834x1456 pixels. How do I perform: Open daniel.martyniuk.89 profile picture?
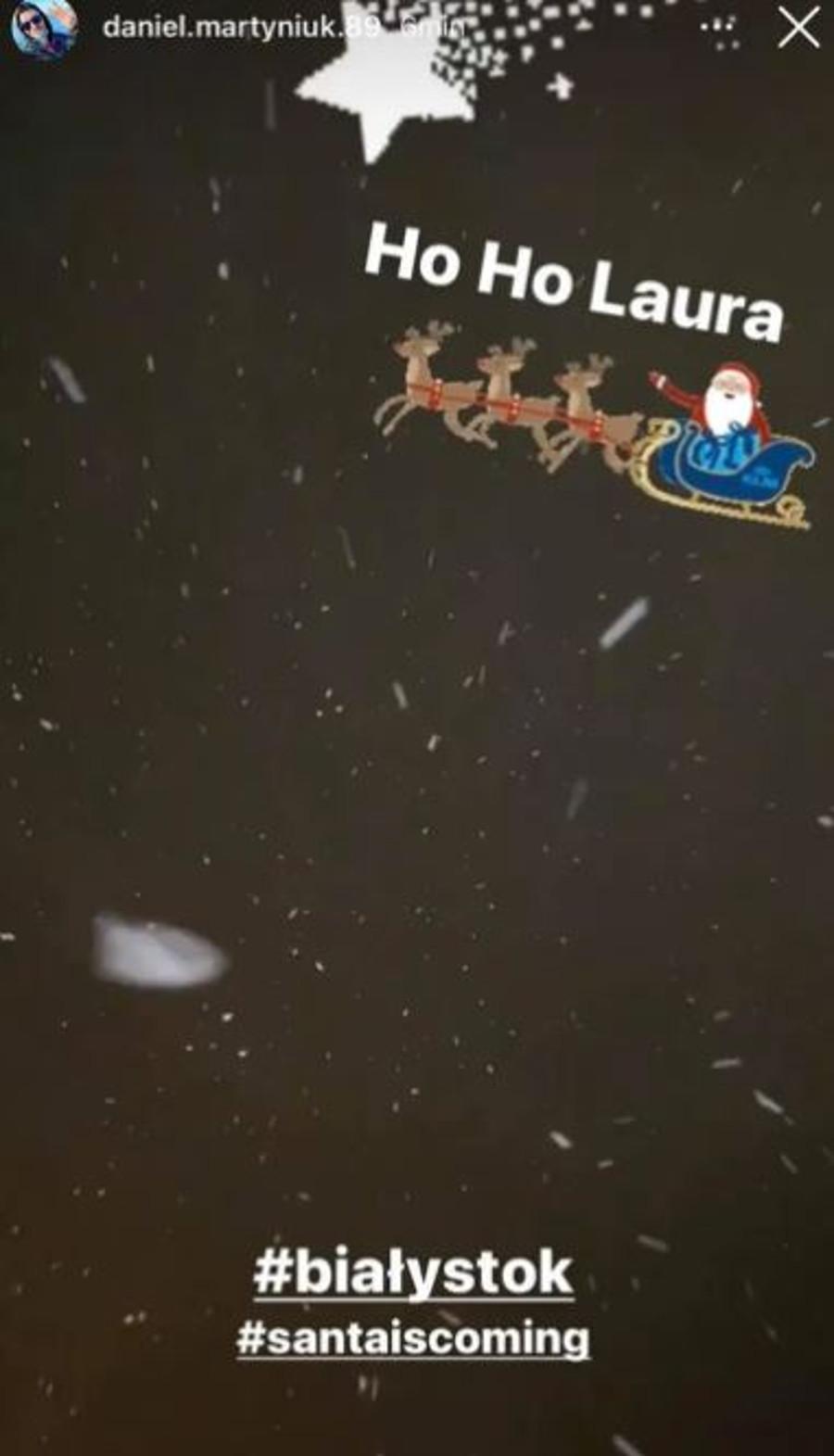pyautogui.click(x=43, y=28)
